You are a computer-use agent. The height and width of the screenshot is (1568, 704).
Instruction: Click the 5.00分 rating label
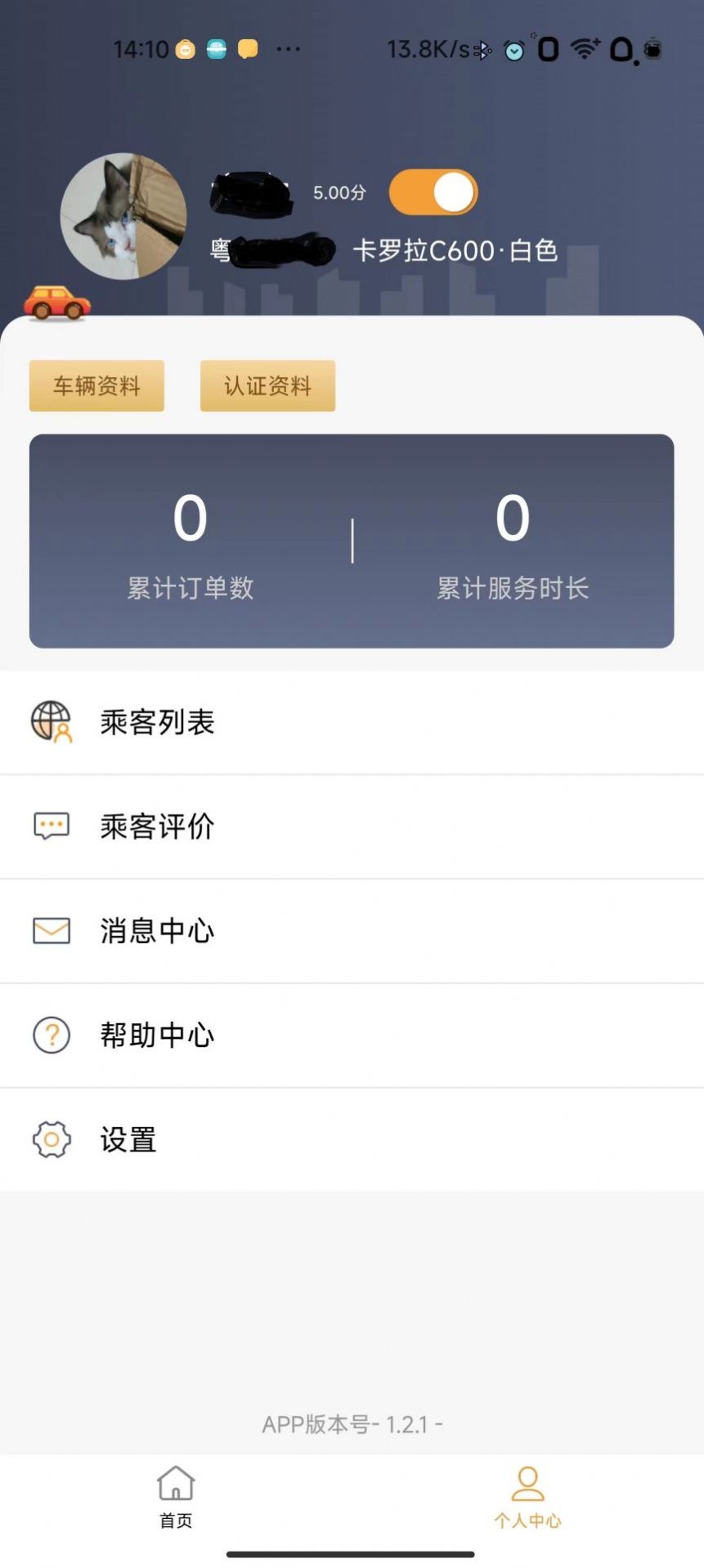coord(337,193)
